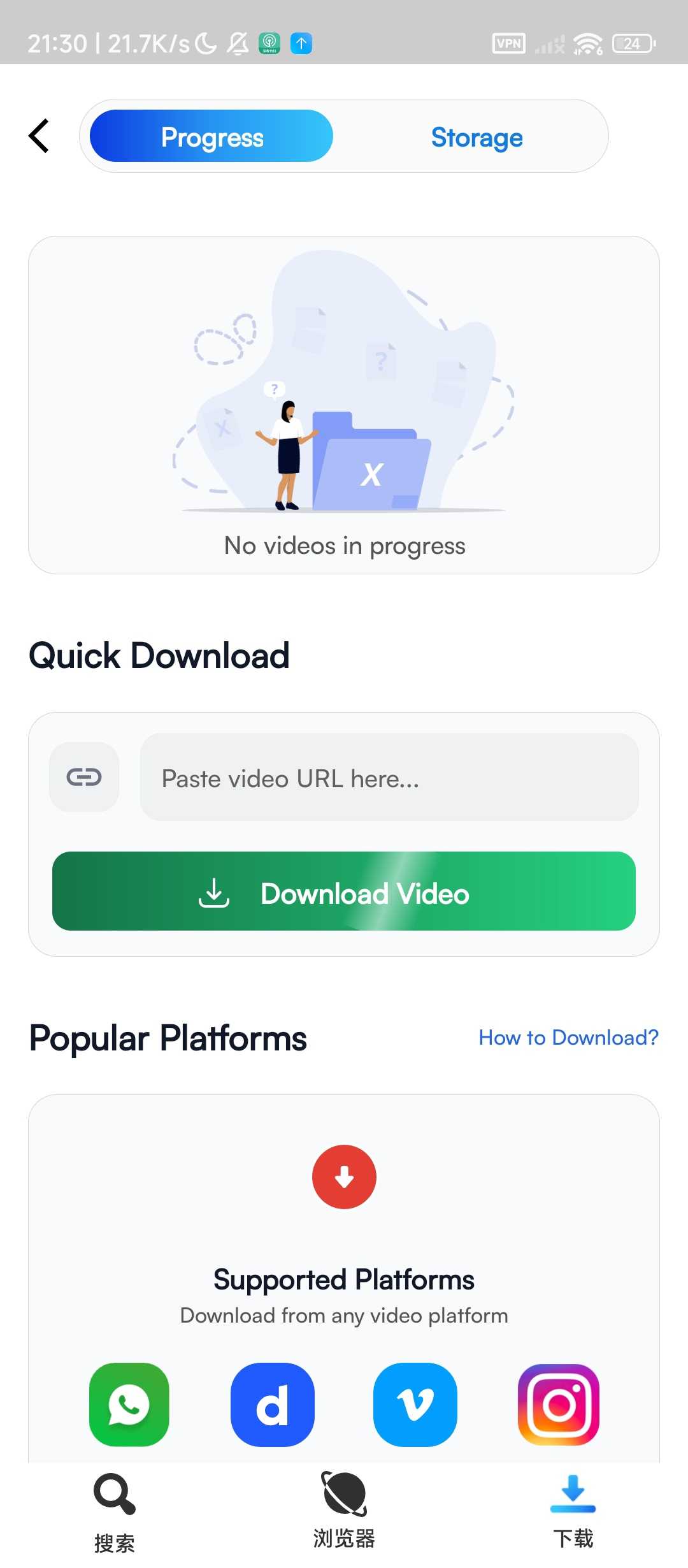Select the 下载 downloads tab
The height and width of the screenshot is (1568, 688).
coord(573,1511)
